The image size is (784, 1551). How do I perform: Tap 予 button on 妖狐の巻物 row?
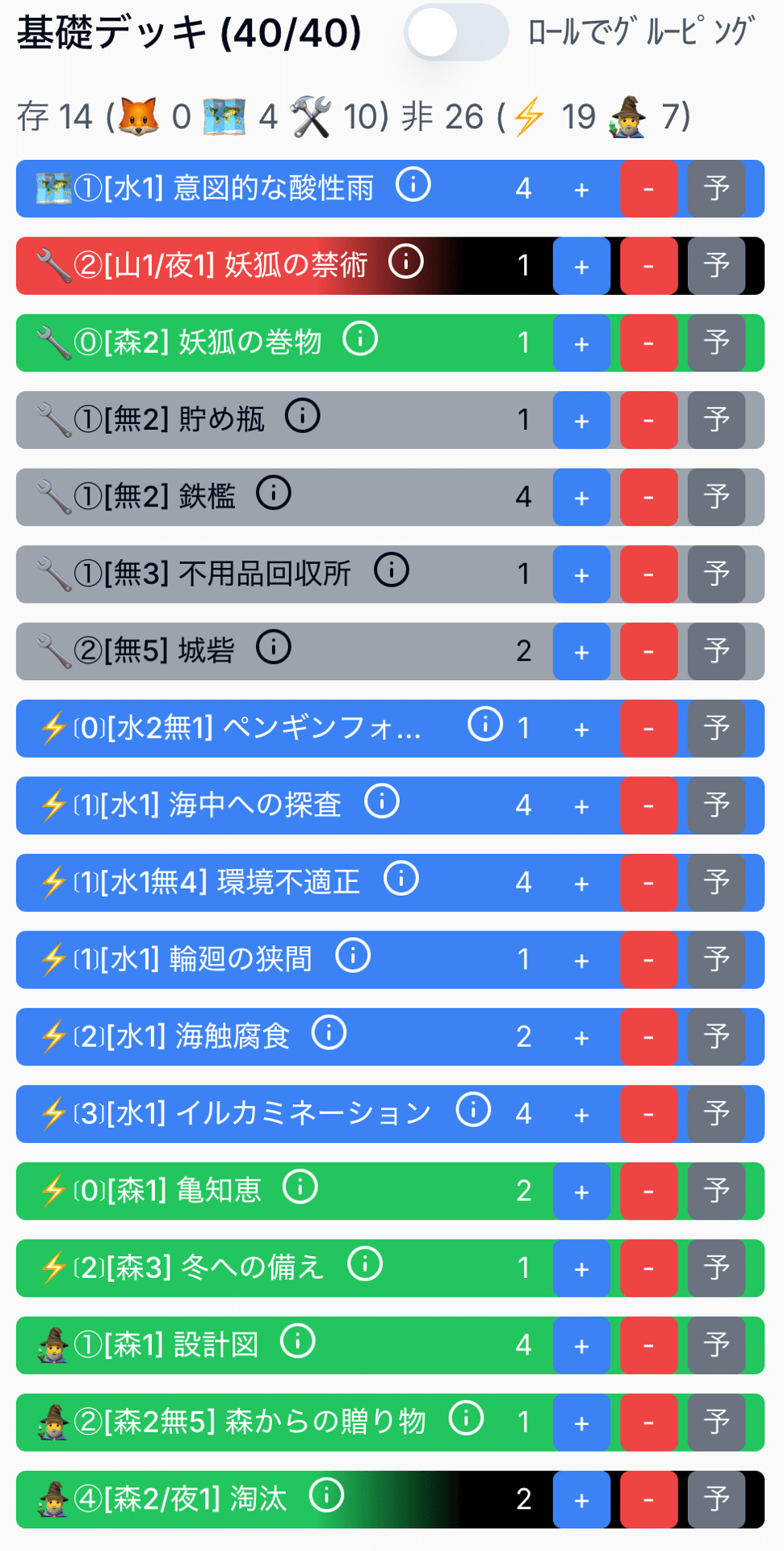pos(716,343)
